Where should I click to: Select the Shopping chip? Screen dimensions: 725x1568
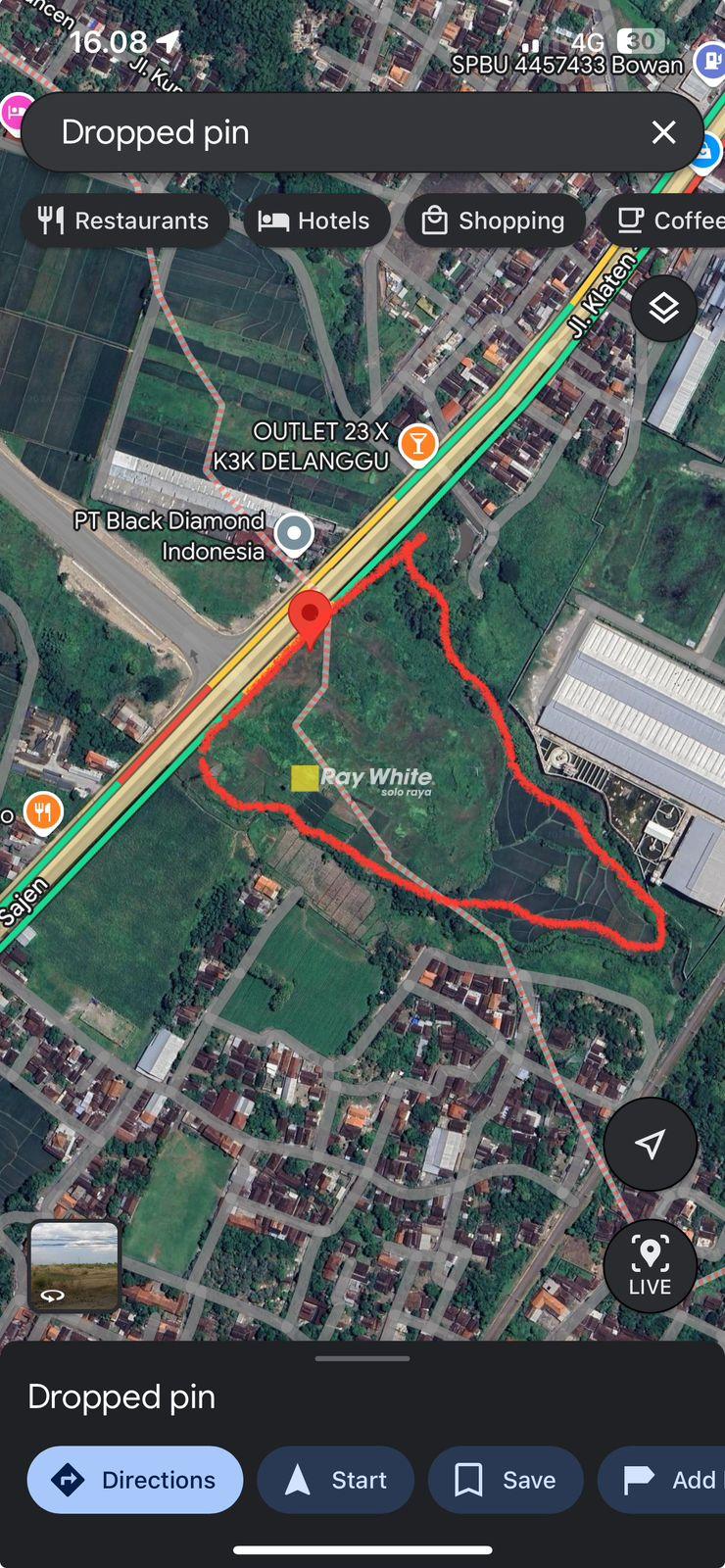pyautogui.click(x=494, y=220)
